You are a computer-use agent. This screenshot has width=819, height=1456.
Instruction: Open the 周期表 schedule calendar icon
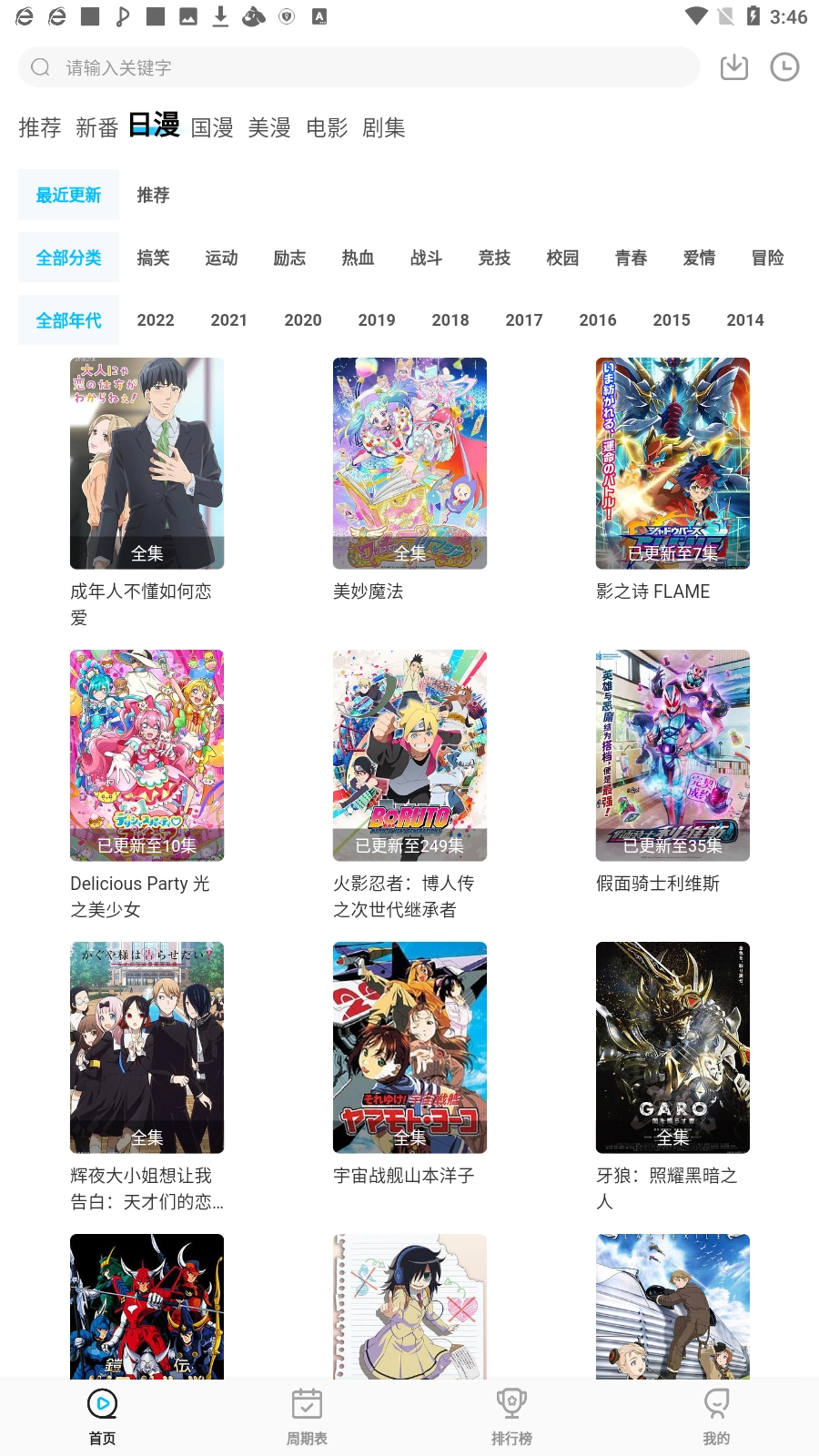[x=307, y=1405]
